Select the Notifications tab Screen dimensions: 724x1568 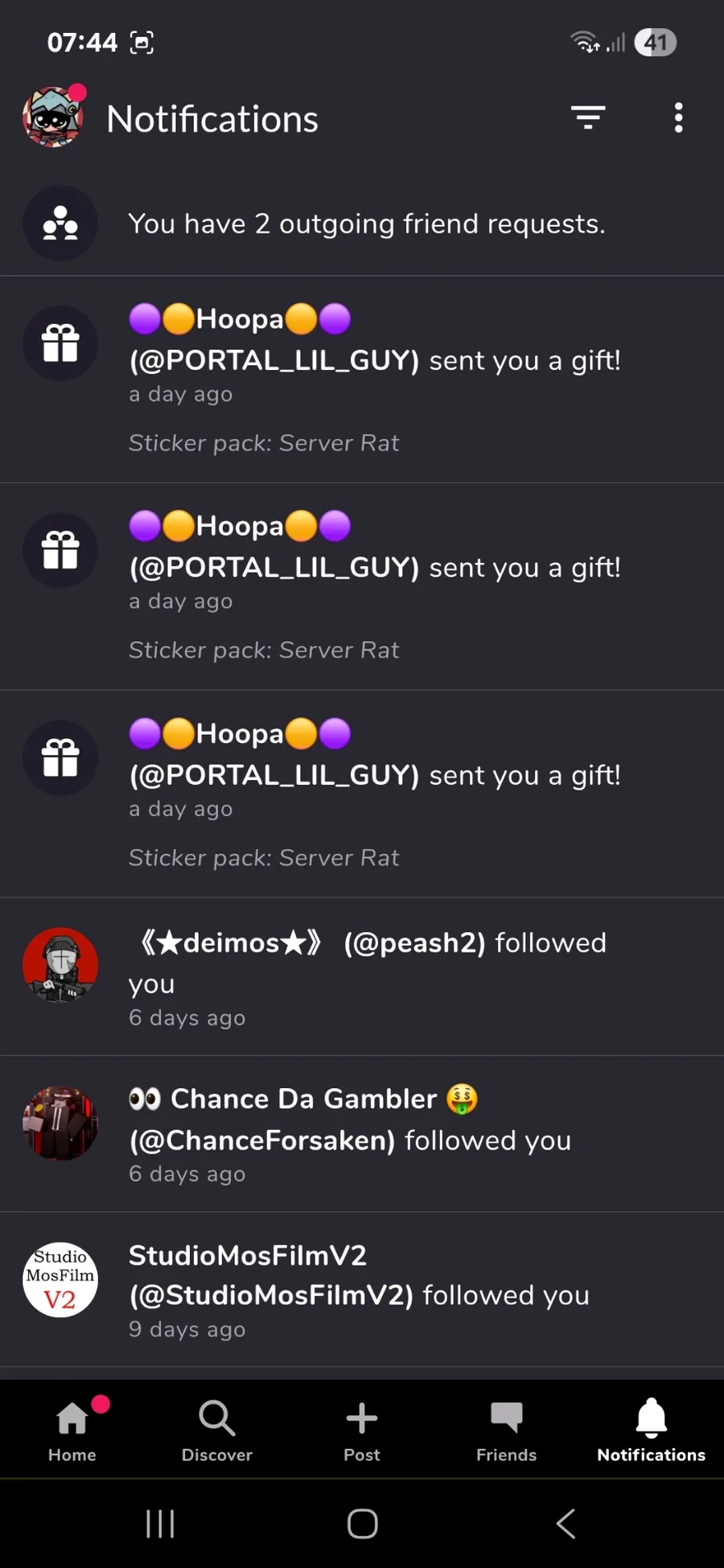pyautogui.click(x=652, y=1430)
